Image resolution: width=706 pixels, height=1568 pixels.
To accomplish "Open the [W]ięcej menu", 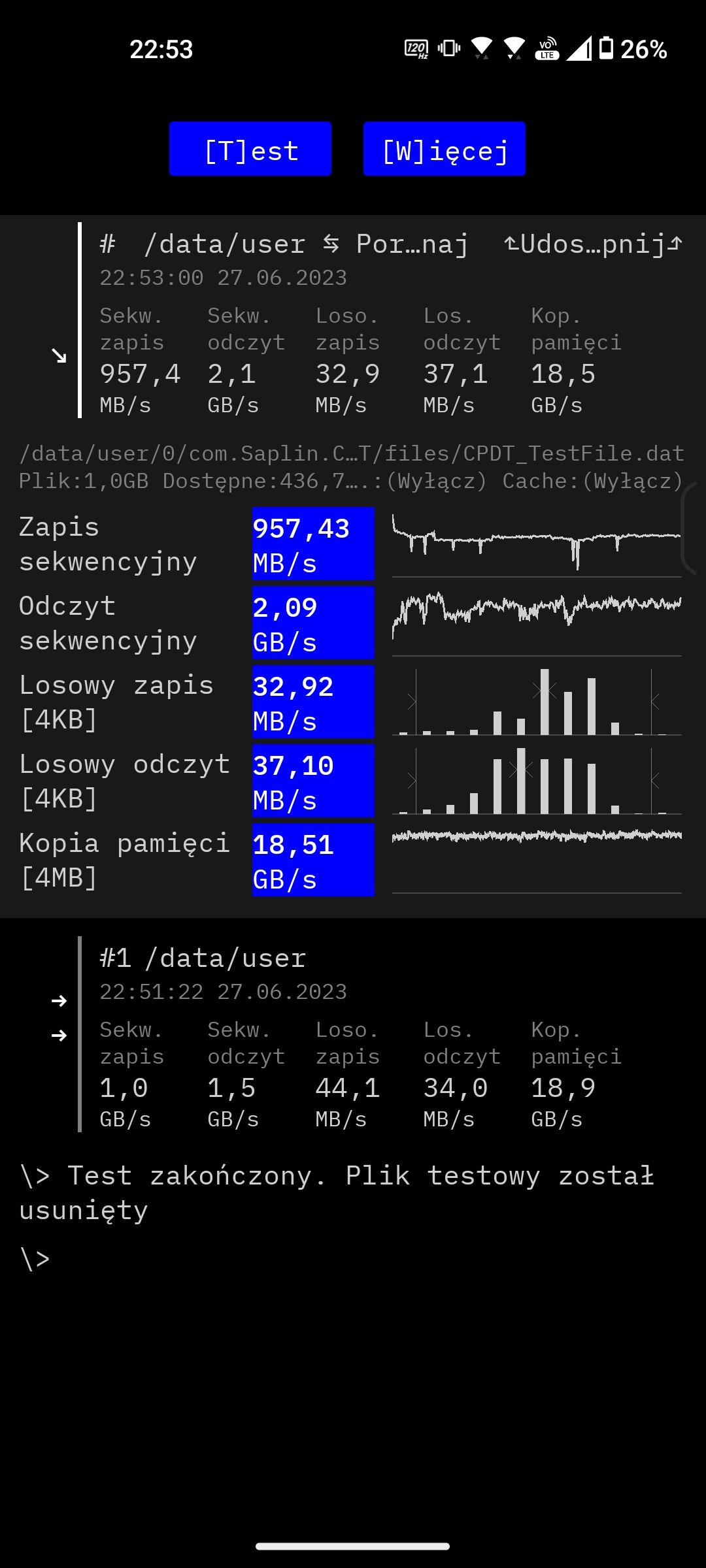I will 445,149.
